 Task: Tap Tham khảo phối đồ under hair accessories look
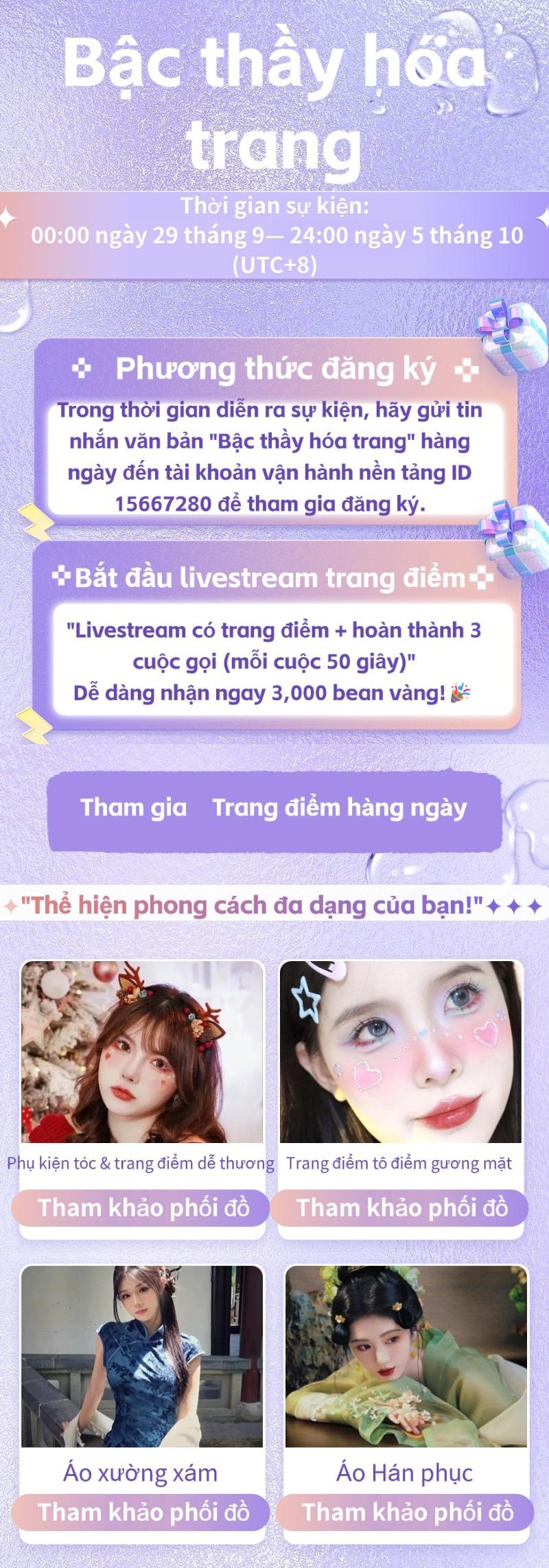(143, 1206)
